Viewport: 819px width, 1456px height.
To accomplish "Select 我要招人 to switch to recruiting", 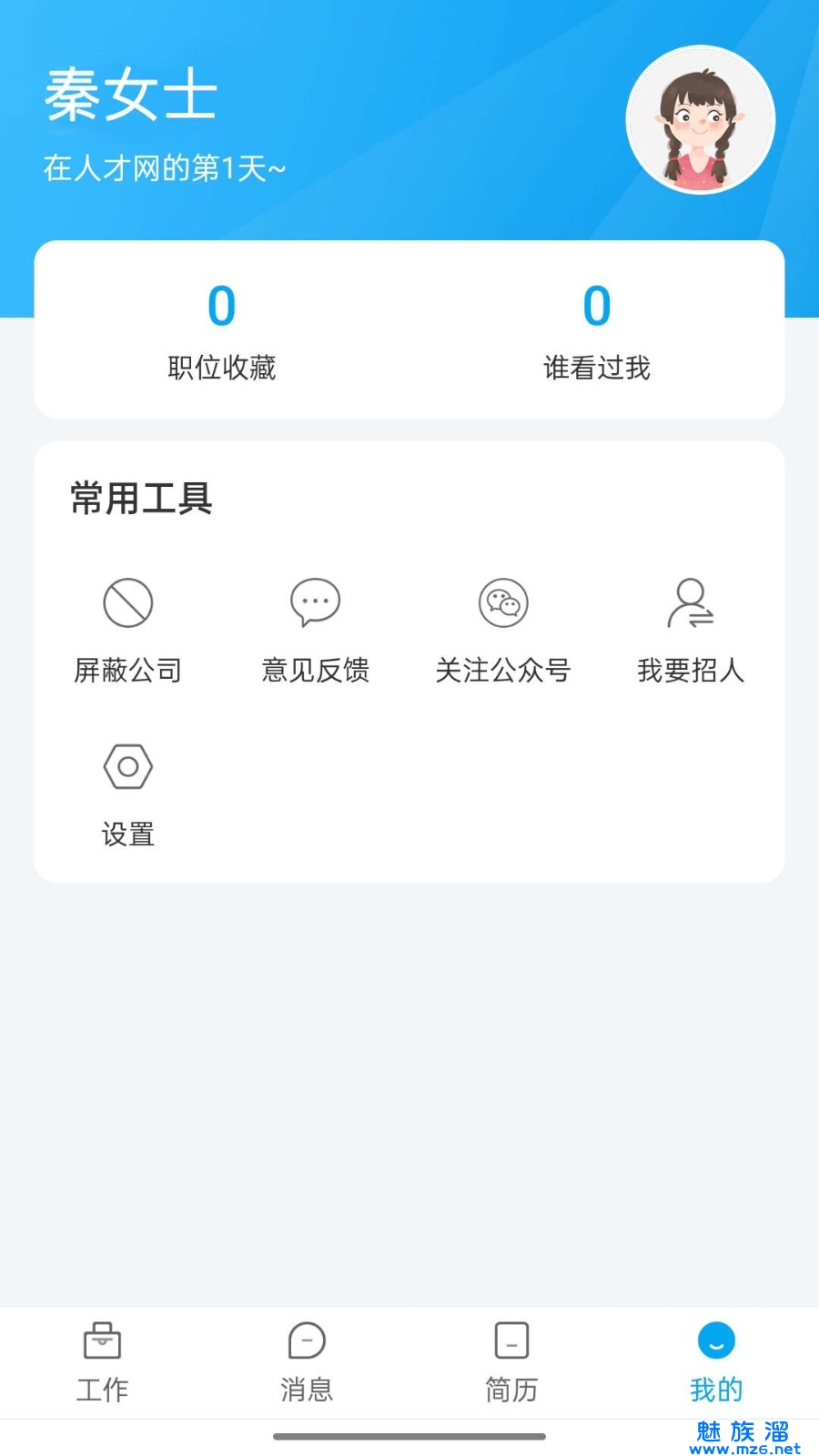I will click(691, 630).
